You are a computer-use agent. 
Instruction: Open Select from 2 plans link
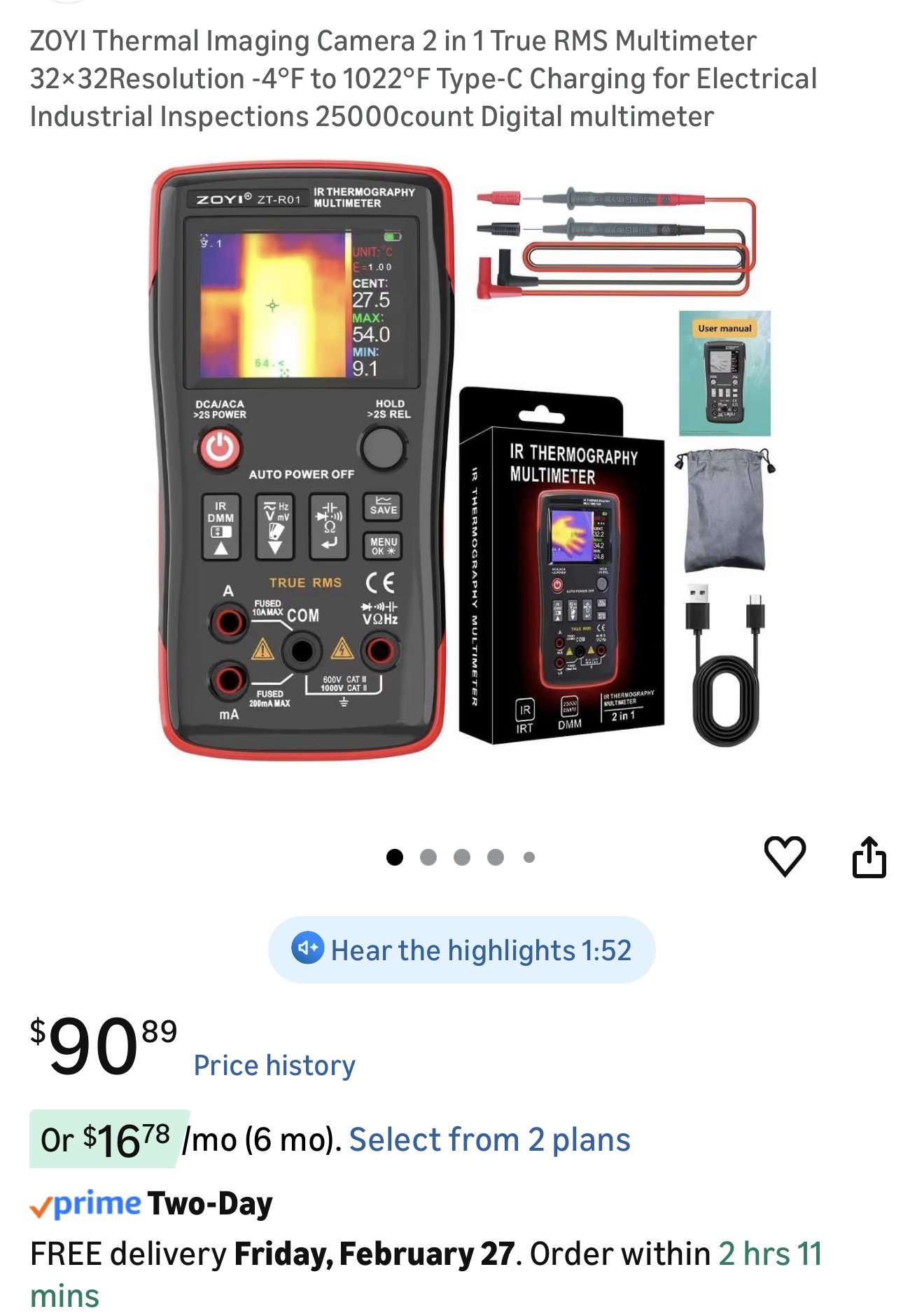[489, 1140]
